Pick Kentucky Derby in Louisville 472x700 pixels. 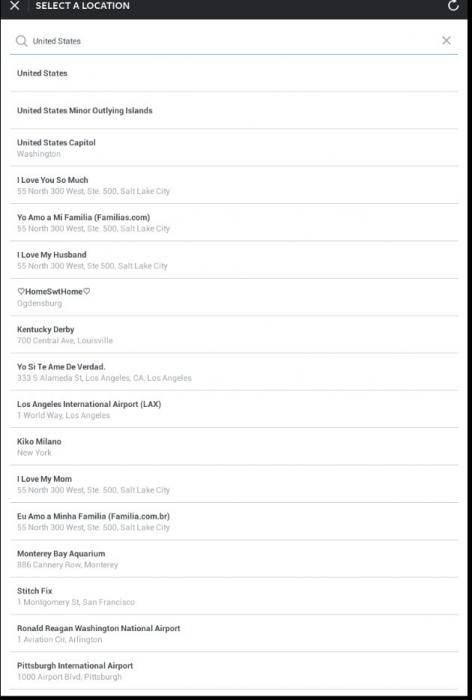pos(234,334)
